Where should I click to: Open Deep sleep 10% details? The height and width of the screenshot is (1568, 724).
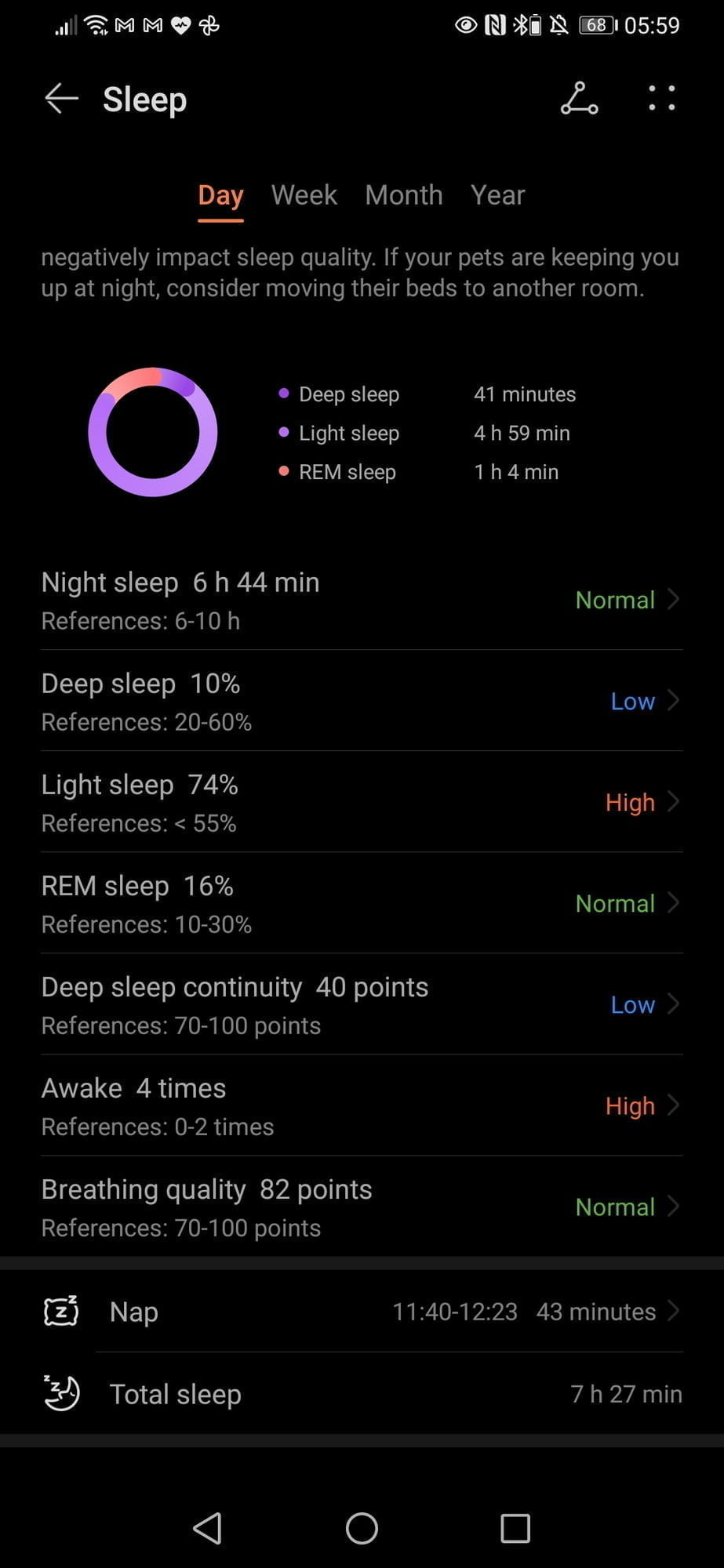[361, 701]
